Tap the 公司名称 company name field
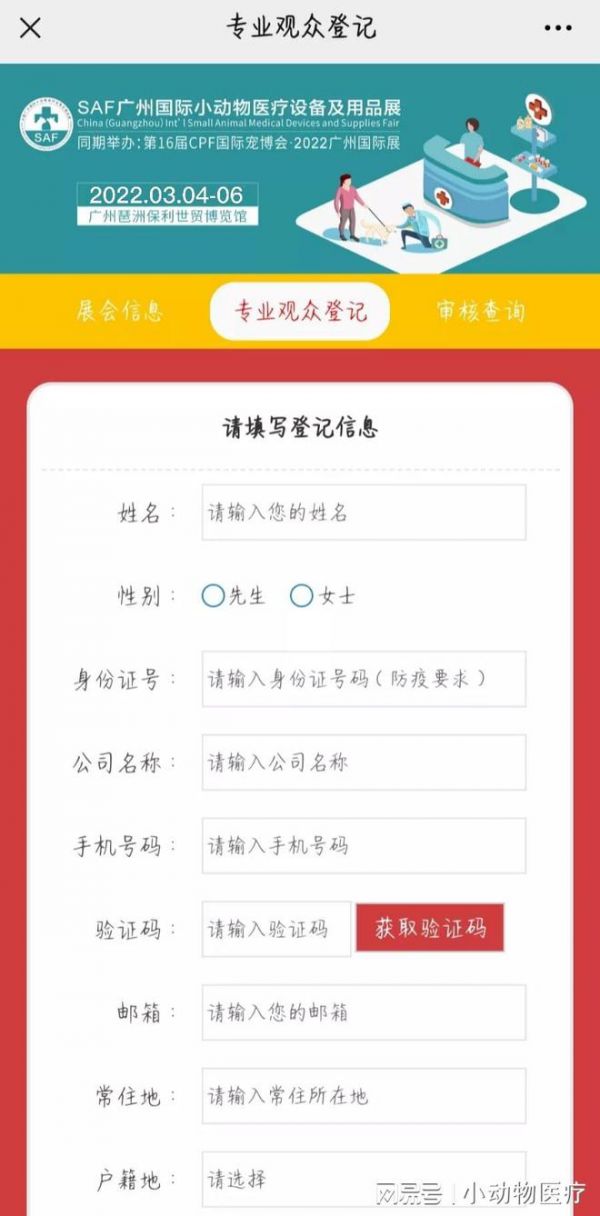Viewport: 600px width, 1216px height. (x=363, y=762)
